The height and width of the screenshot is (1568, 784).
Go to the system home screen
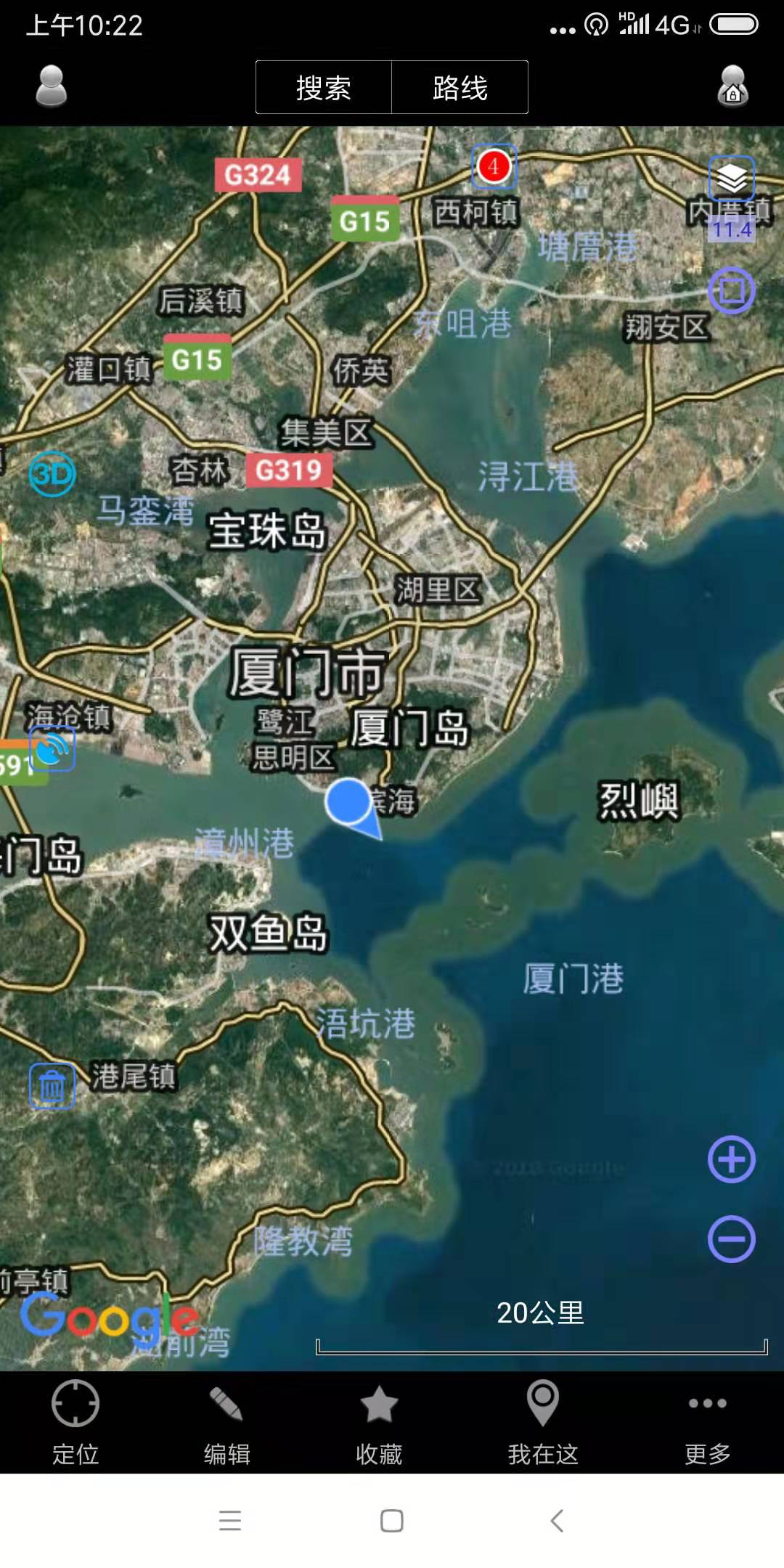point(392,1520)
